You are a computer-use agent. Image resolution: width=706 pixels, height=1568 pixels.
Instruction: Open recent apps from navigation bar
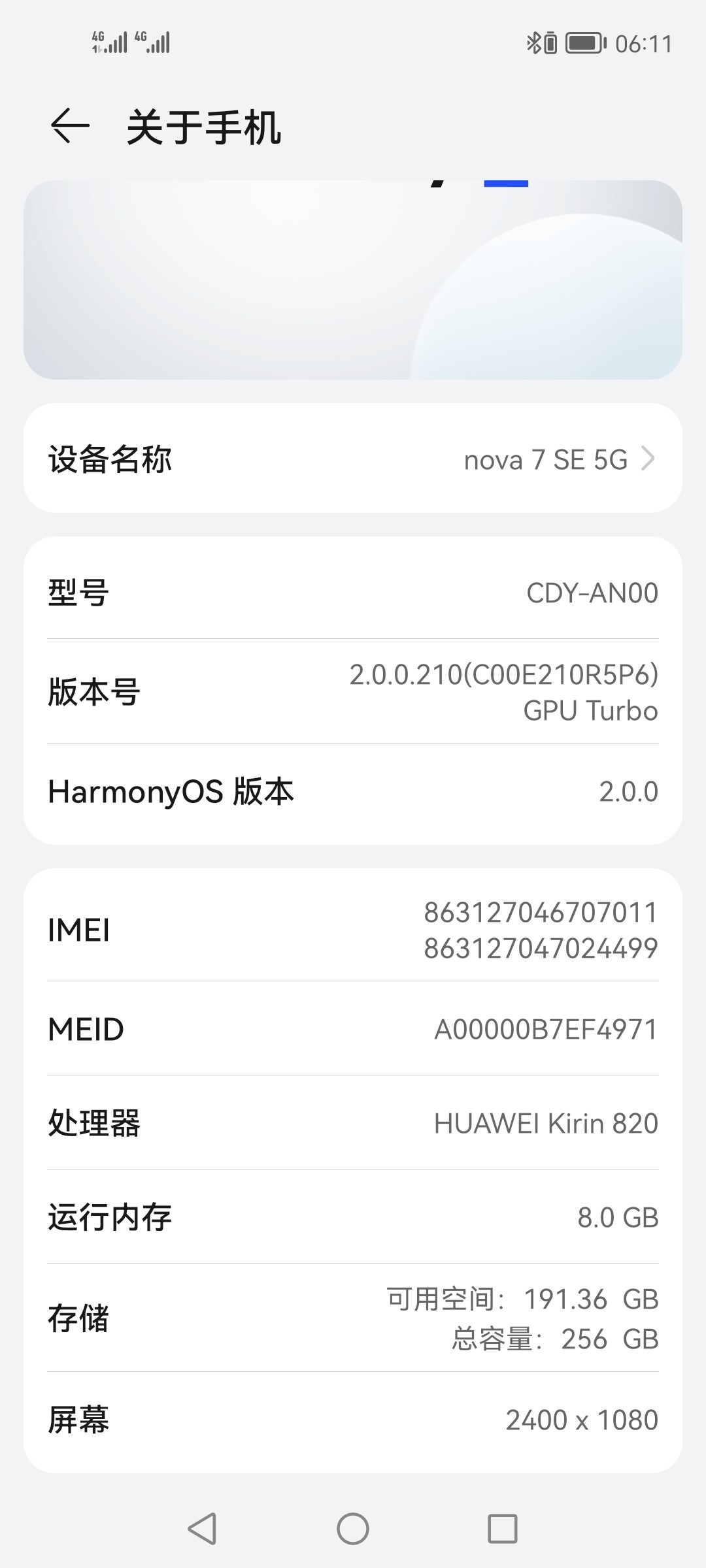502,1529
